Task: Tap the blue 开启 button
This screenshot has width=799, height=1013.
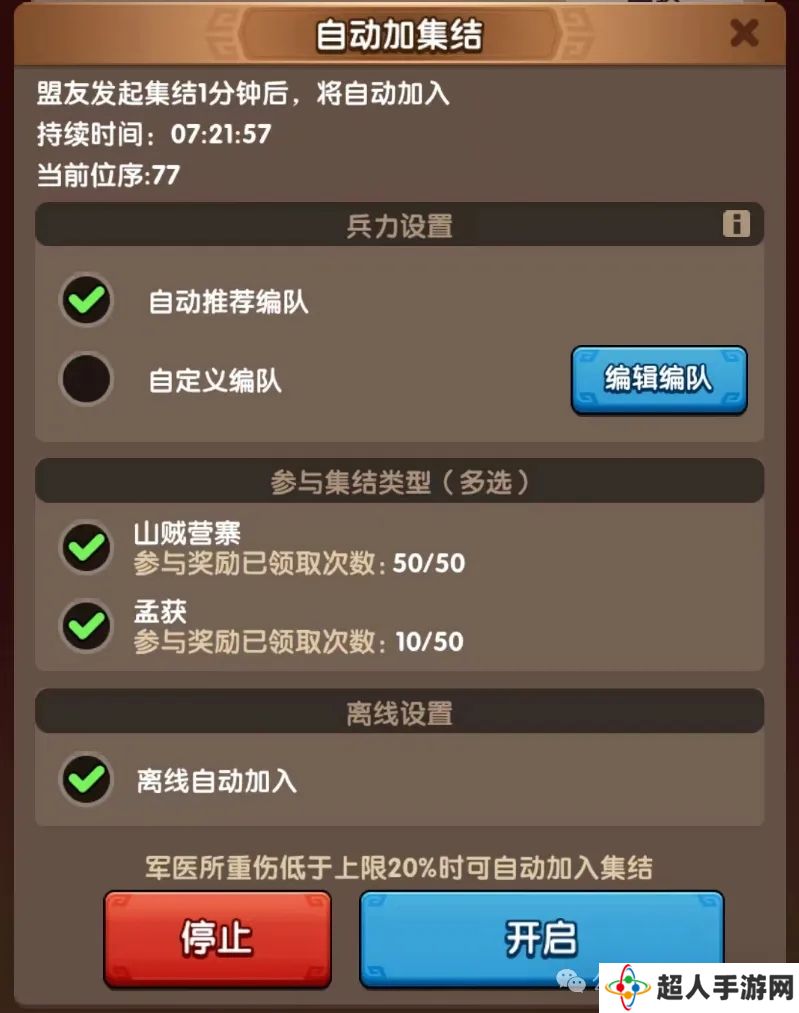Action: (x=540, y=937)
